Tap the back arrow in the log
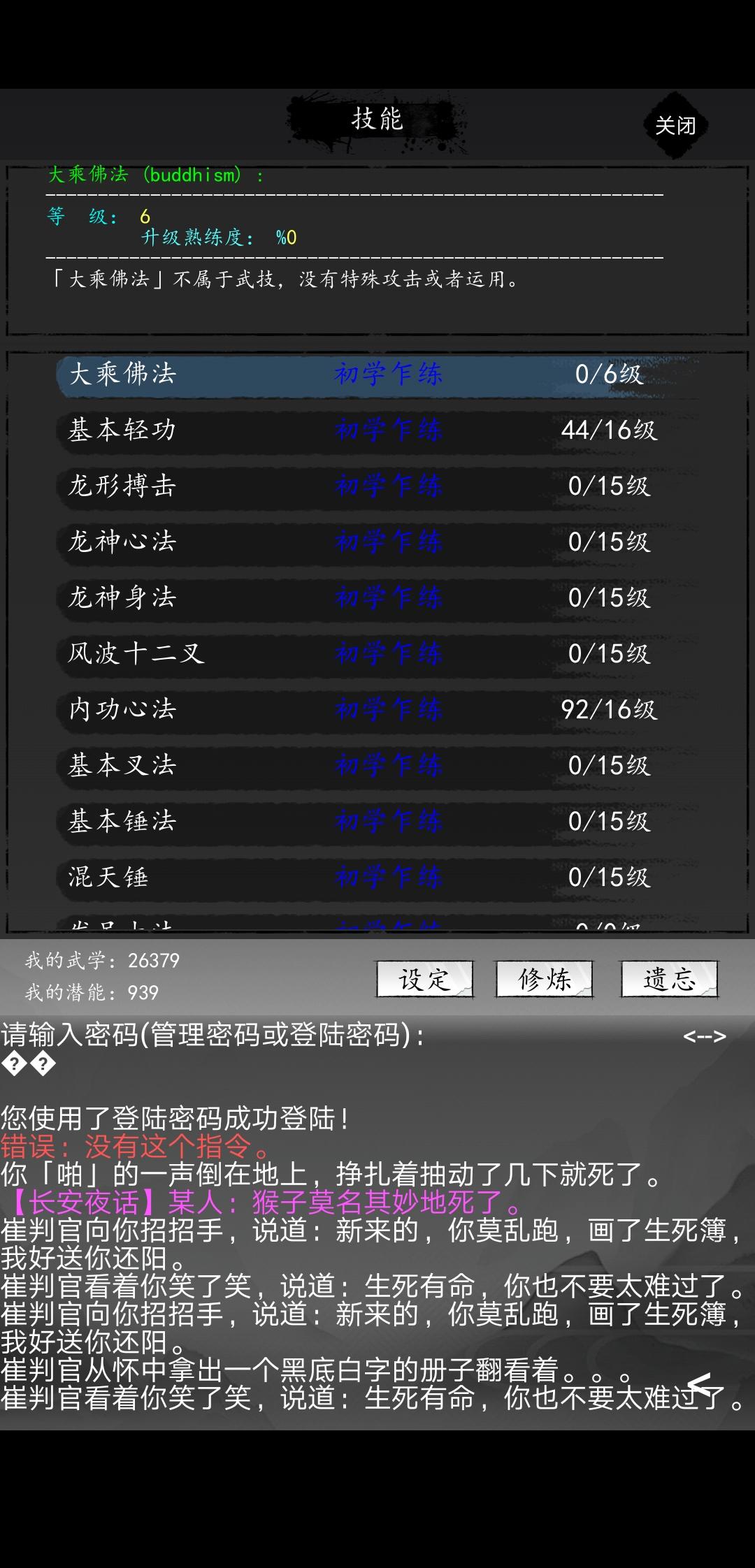This screenshot has width=755, height=1568. point(700,1384)
